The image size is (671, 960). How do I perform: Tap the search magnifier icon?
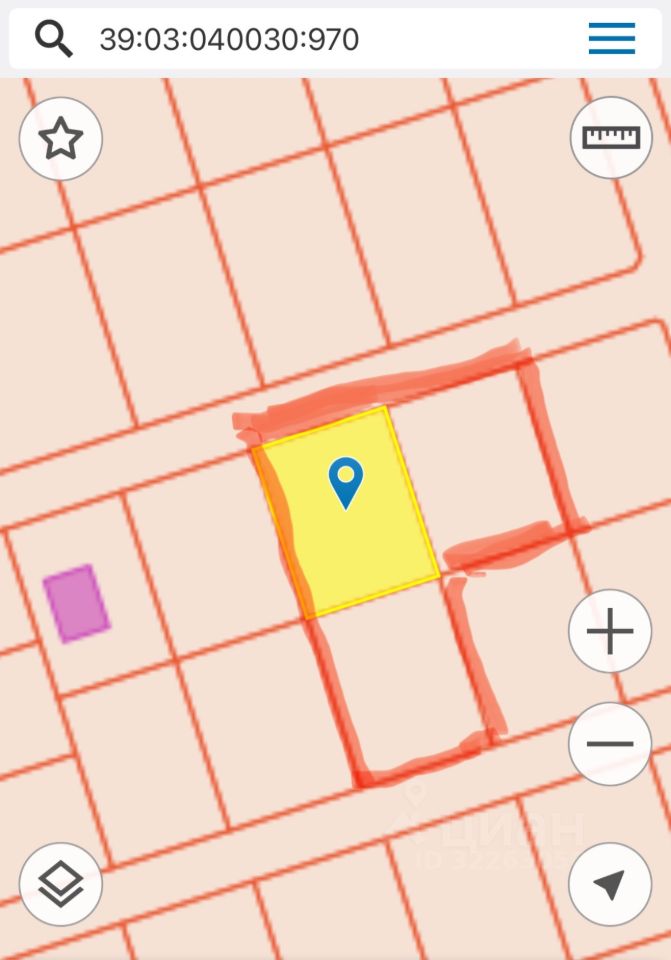(53, 39)
